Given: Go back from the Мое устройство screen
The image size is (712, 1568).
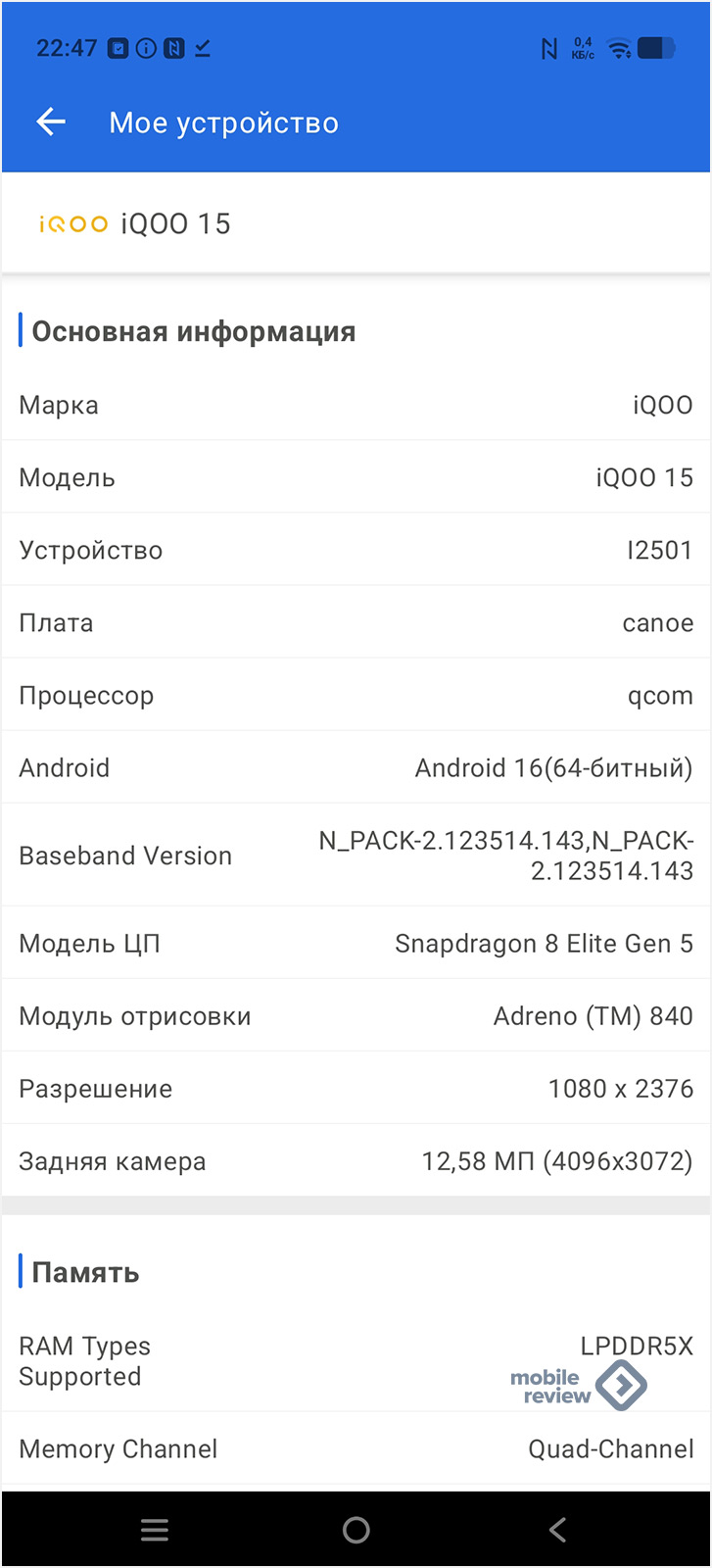Looking at the screenshot, I should 51,122.
